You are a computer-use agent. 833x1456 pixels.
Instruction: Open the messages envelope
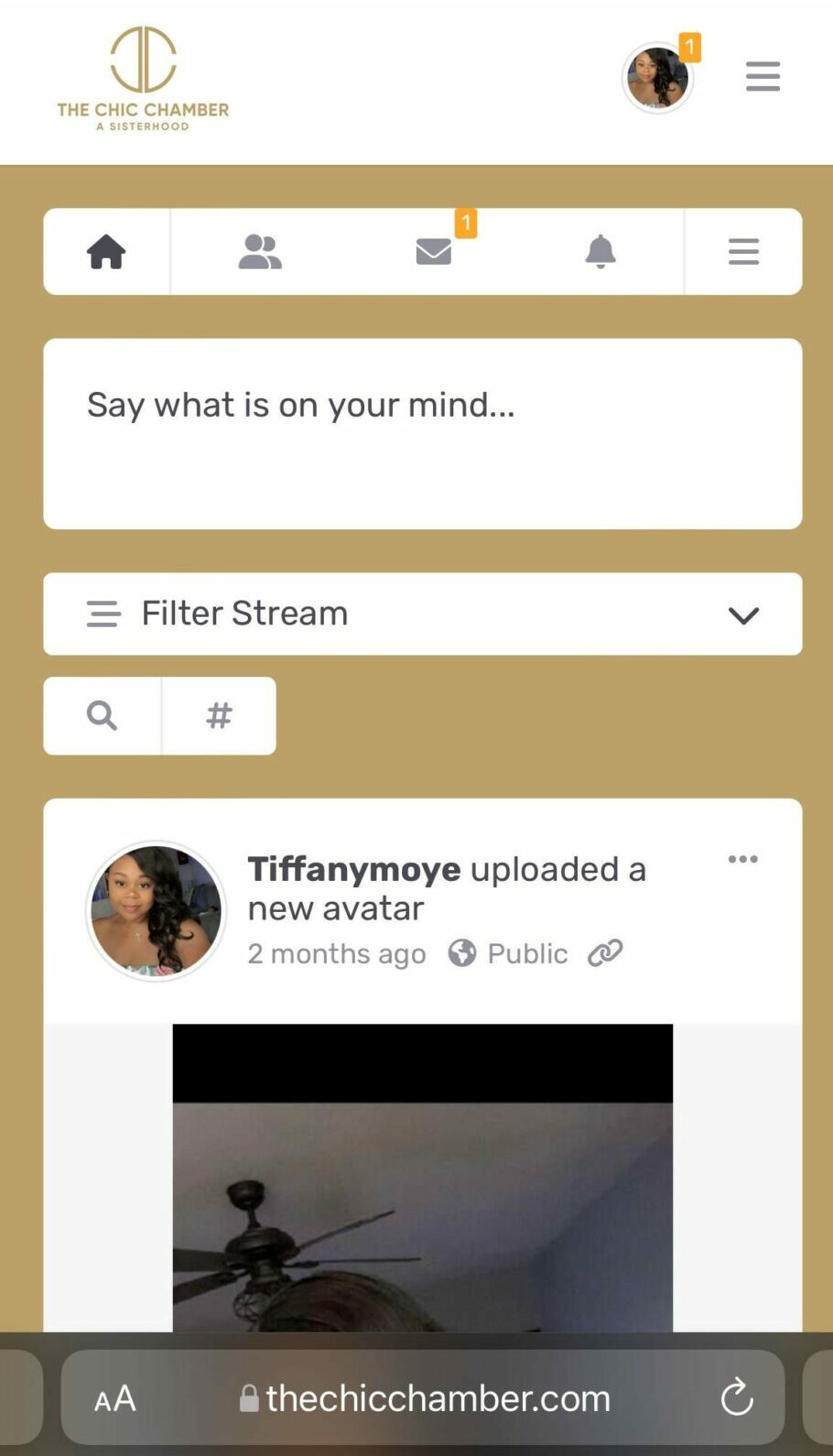click(x=434, y=251)
